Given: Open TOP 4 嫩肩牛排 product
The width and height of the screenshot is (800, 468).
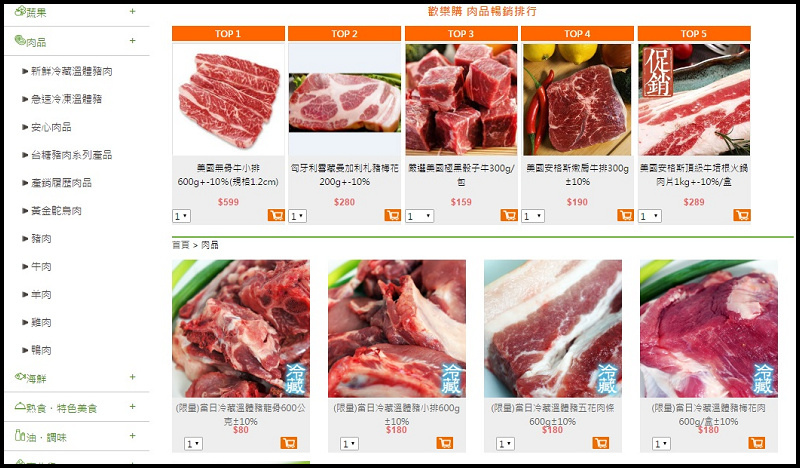Looking at the screenshot, I should (577, 99).
